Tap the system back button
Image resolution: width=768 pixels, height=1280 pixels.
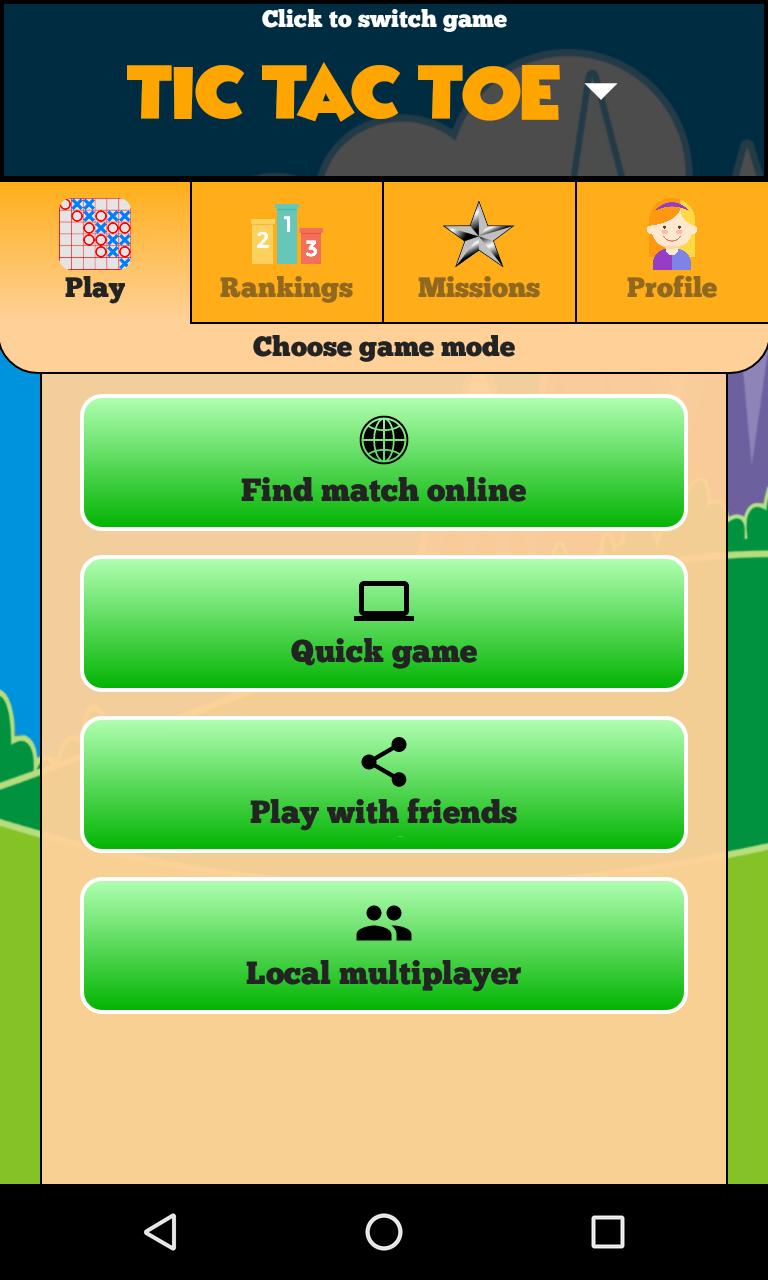tap(160, 1232)
